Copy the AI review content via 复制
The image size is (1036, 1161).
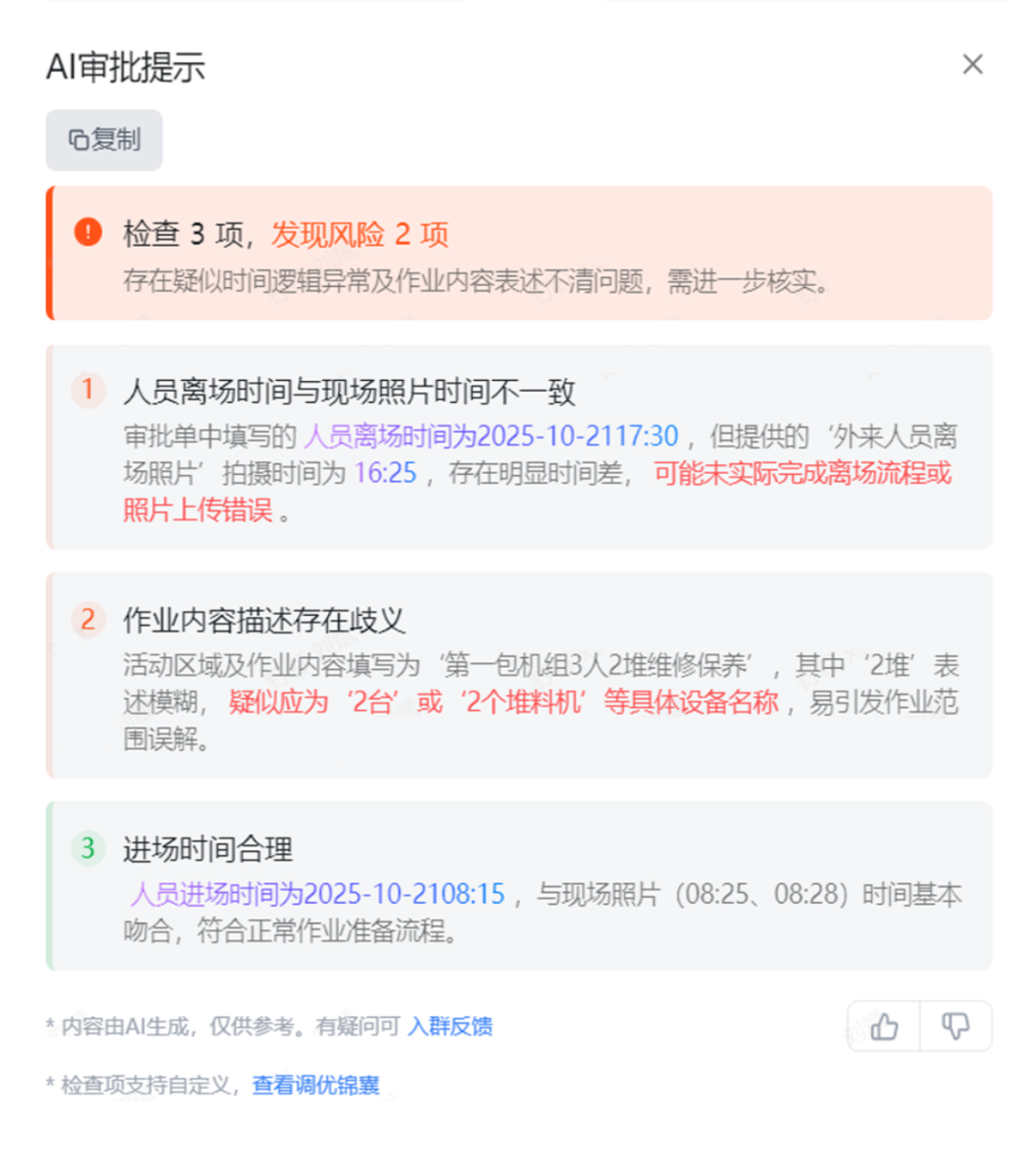105,140
